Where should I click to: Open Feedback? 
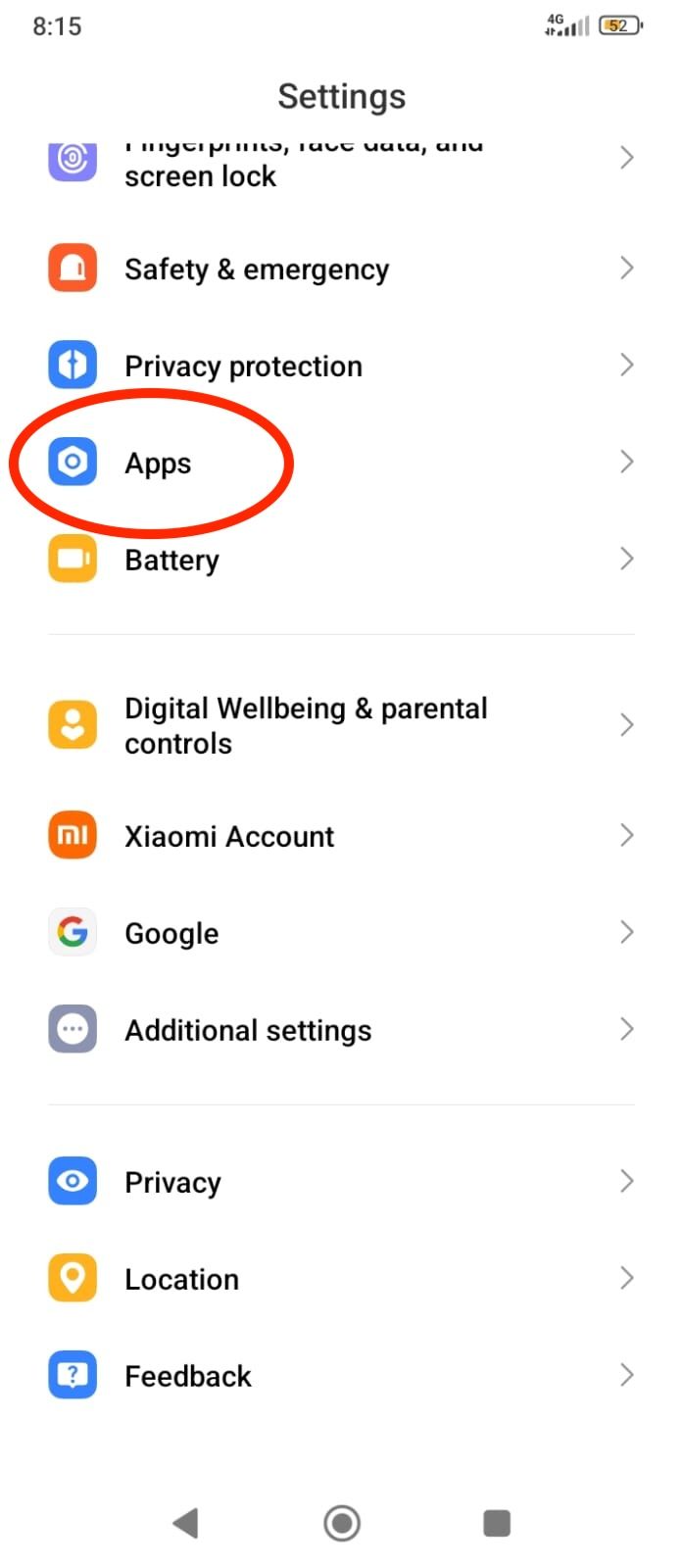coord(188,1376)
